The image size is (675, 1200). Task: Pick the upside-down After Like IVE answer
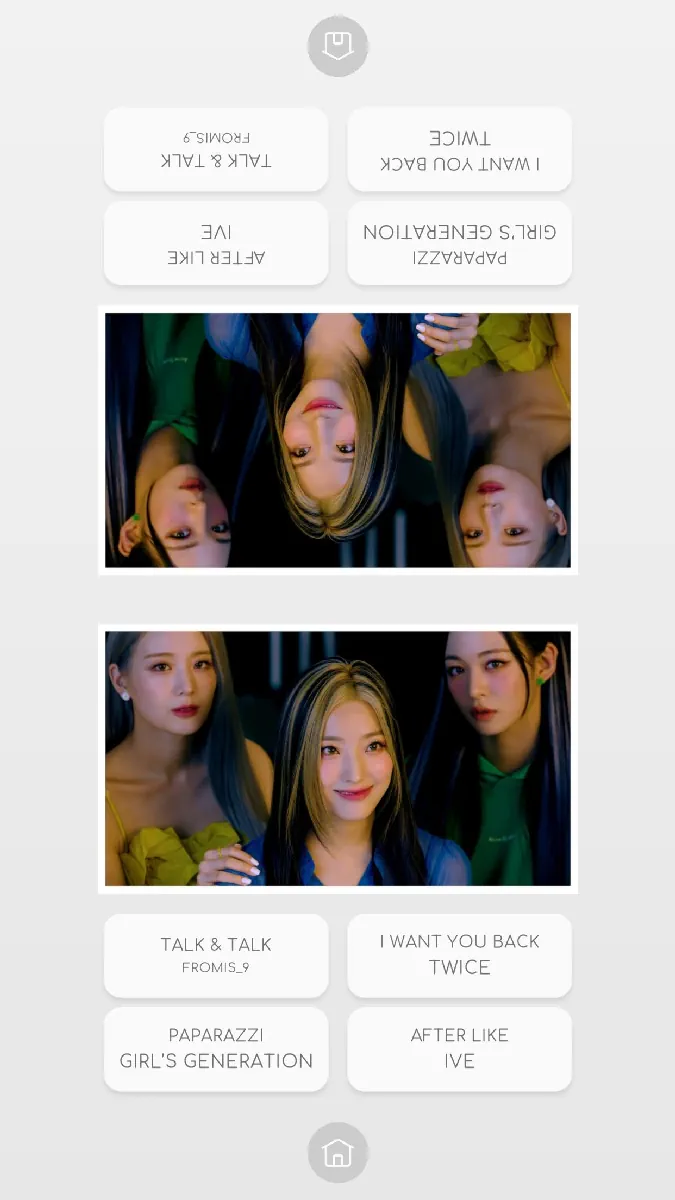pyautogui.click(x=216, y=243)
